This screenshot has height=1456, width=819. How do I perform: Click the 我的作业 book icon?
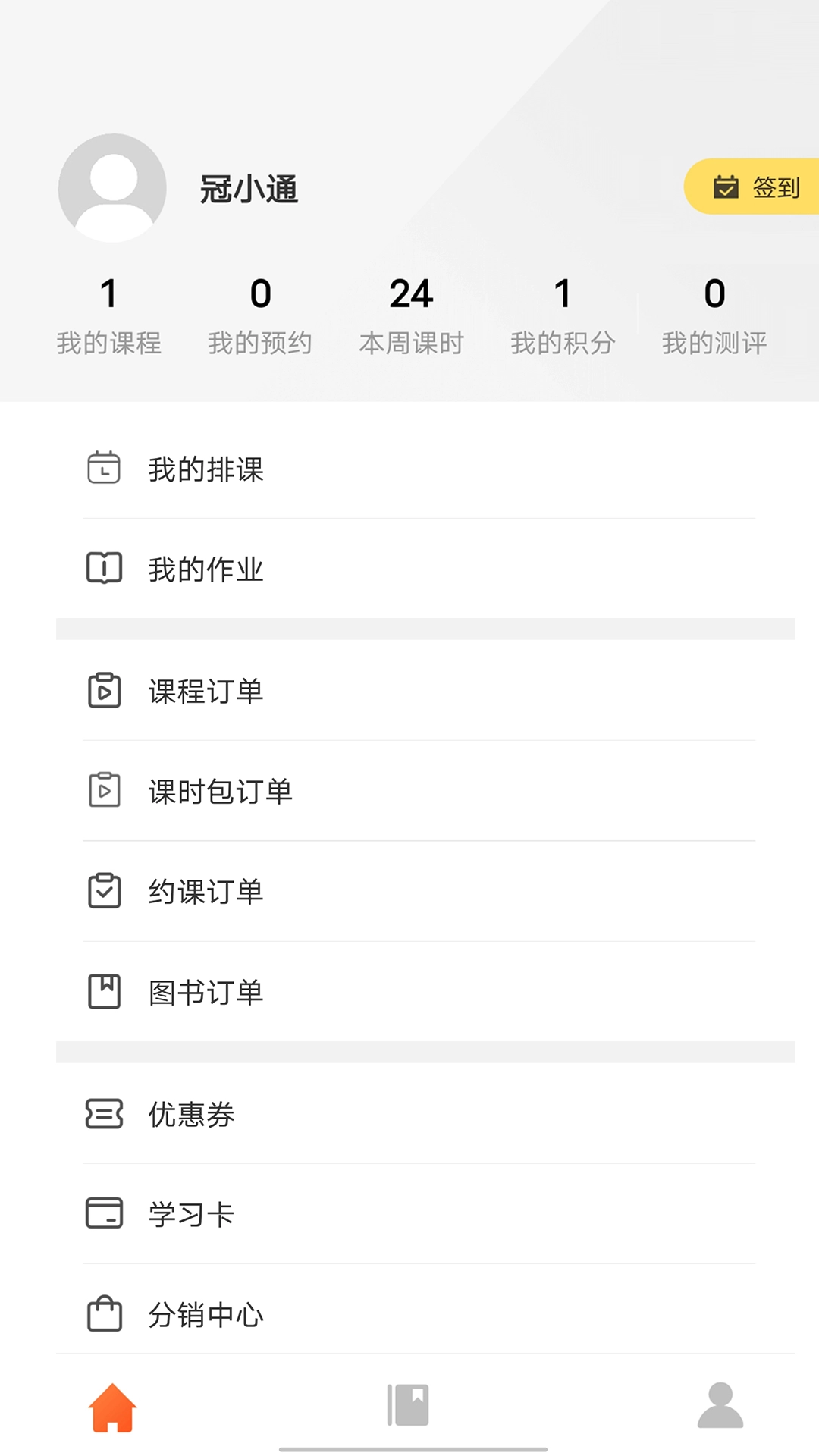(x=105, y=568)
